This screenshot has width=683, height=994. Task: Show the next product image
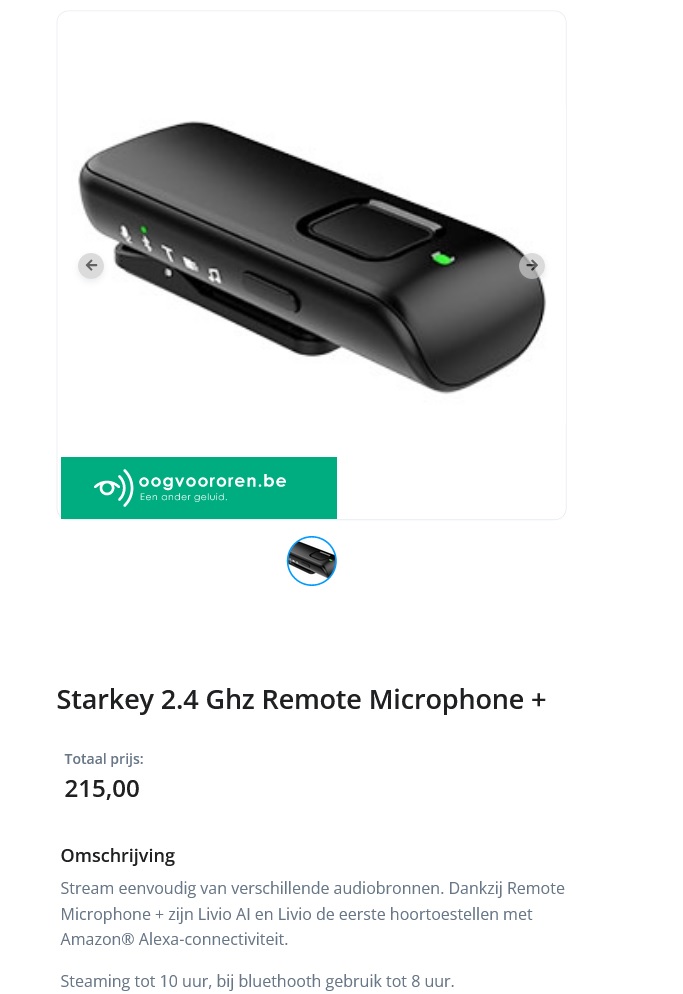pyautogui.click(x=532, y=265)
